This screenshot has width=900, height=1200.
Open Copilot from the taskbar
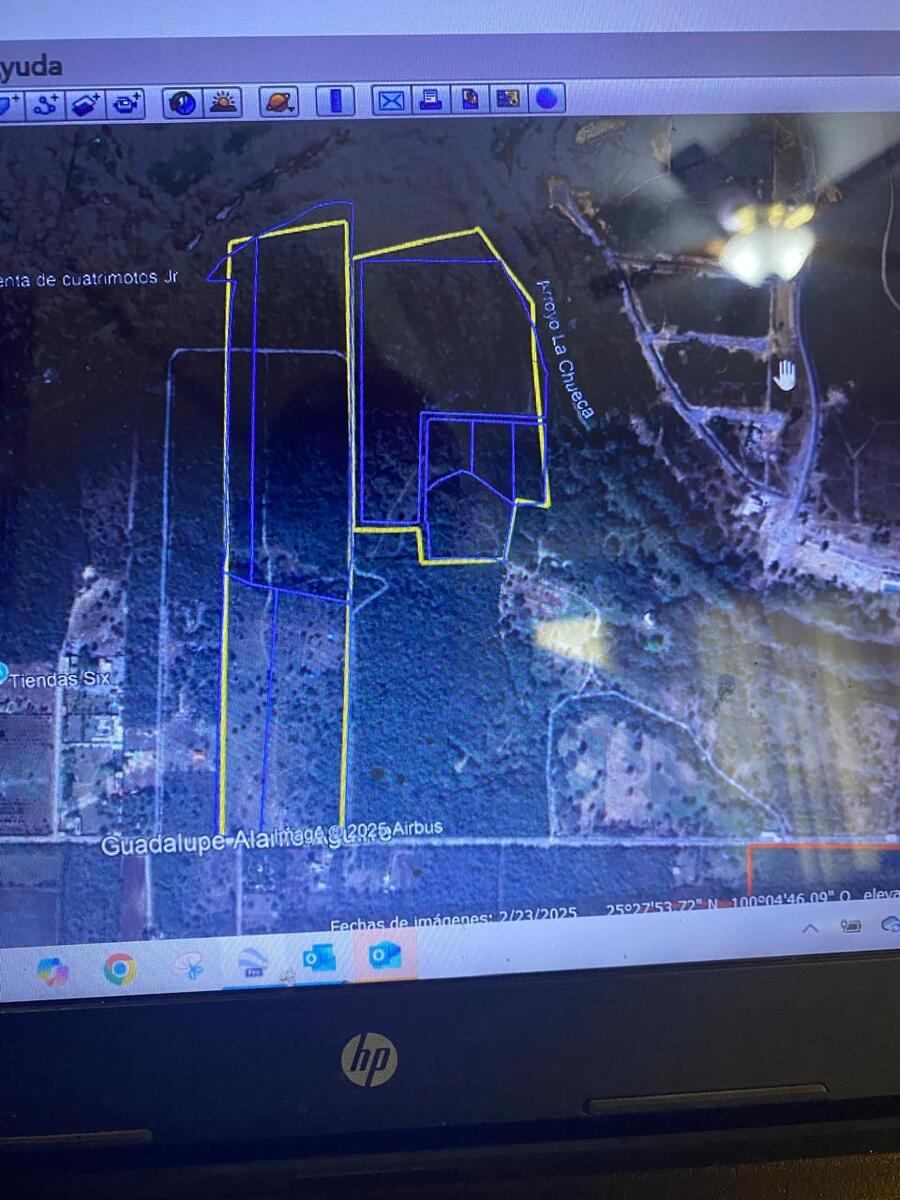click(x=53, y=971)
